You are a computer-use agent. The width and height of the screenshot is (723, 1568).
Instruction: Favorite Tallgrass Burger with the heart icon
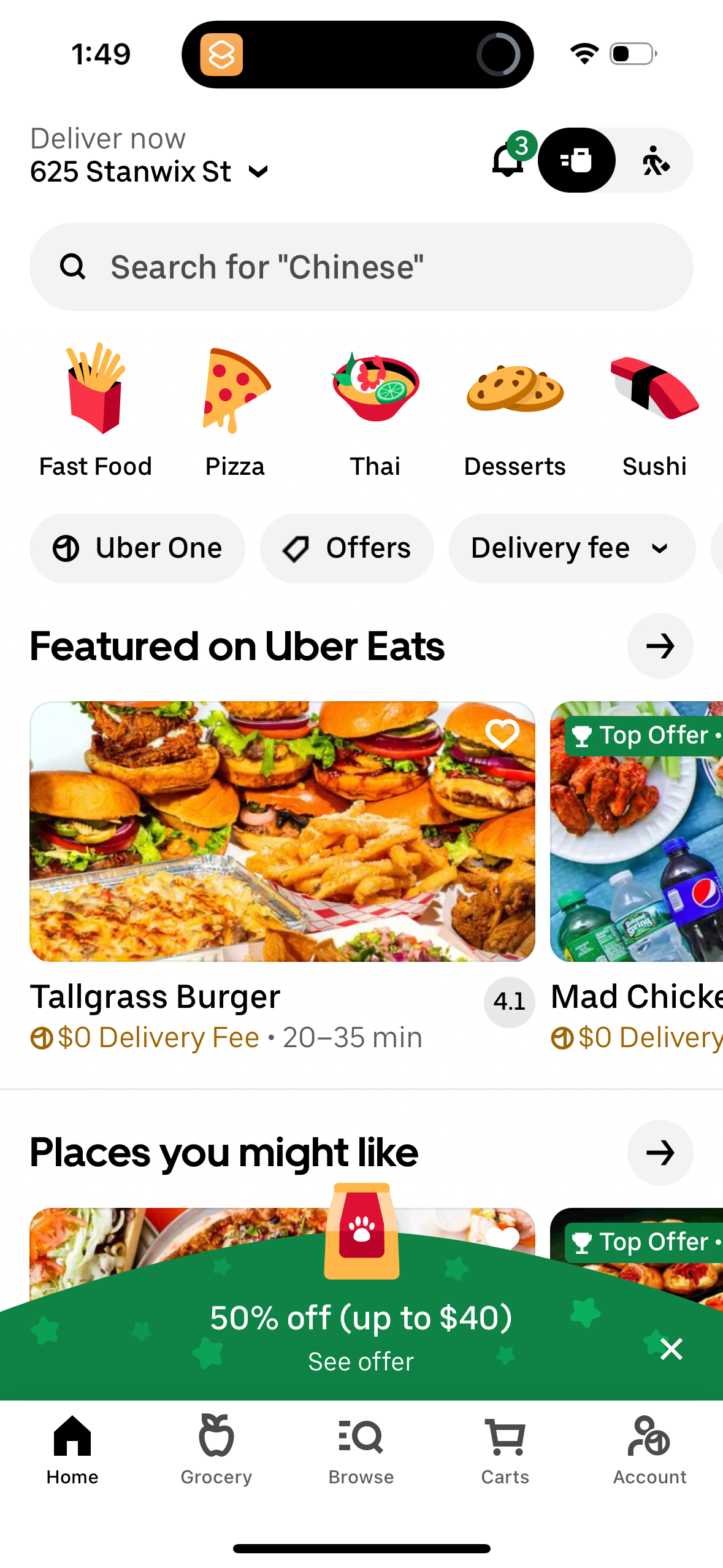click(502, 734)
